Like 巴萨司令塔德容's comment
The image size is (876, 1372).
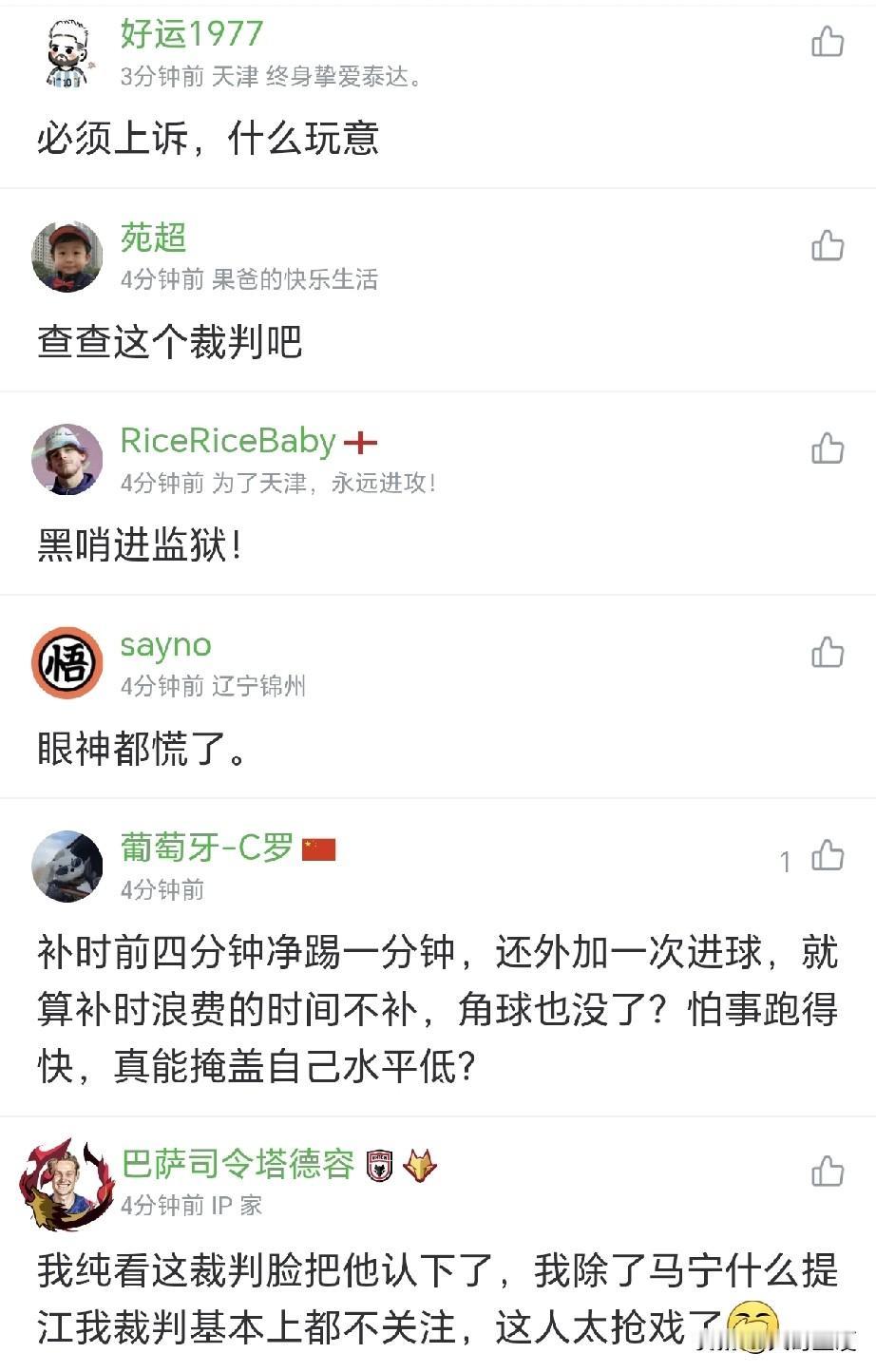click(828, 1172)
